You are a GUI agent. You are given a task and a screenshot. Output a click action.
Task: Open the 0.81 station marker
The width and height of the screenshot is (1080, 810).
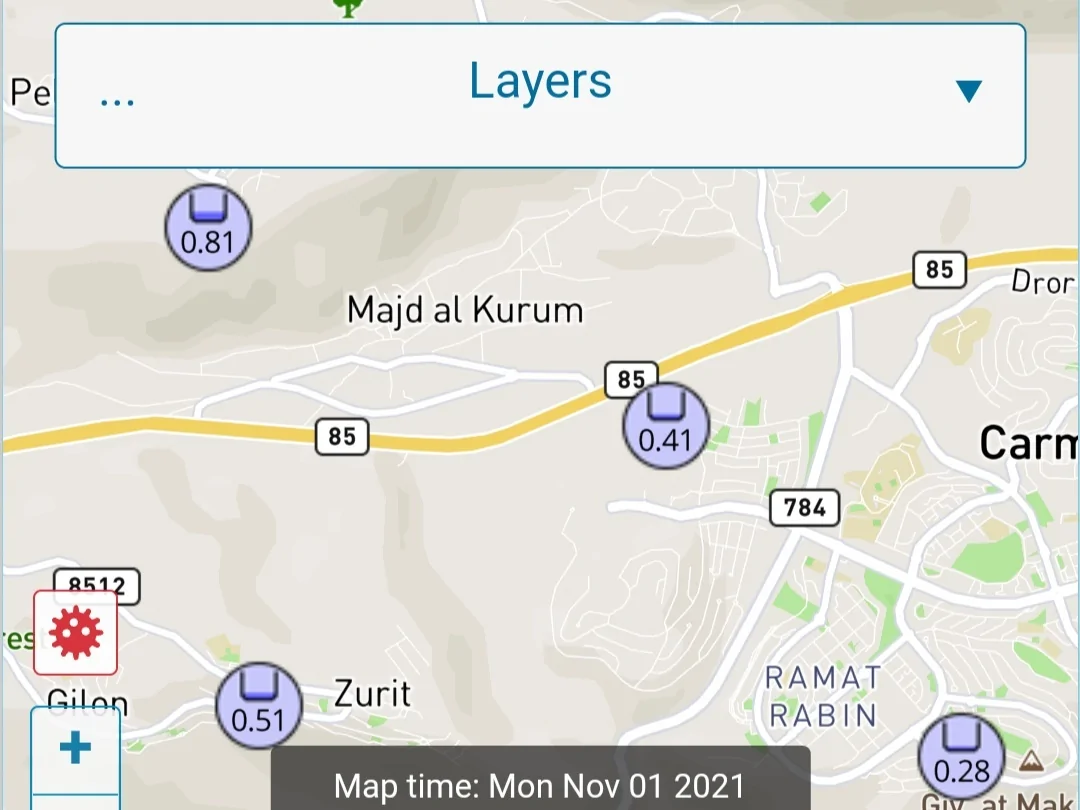tap(208, 228)
